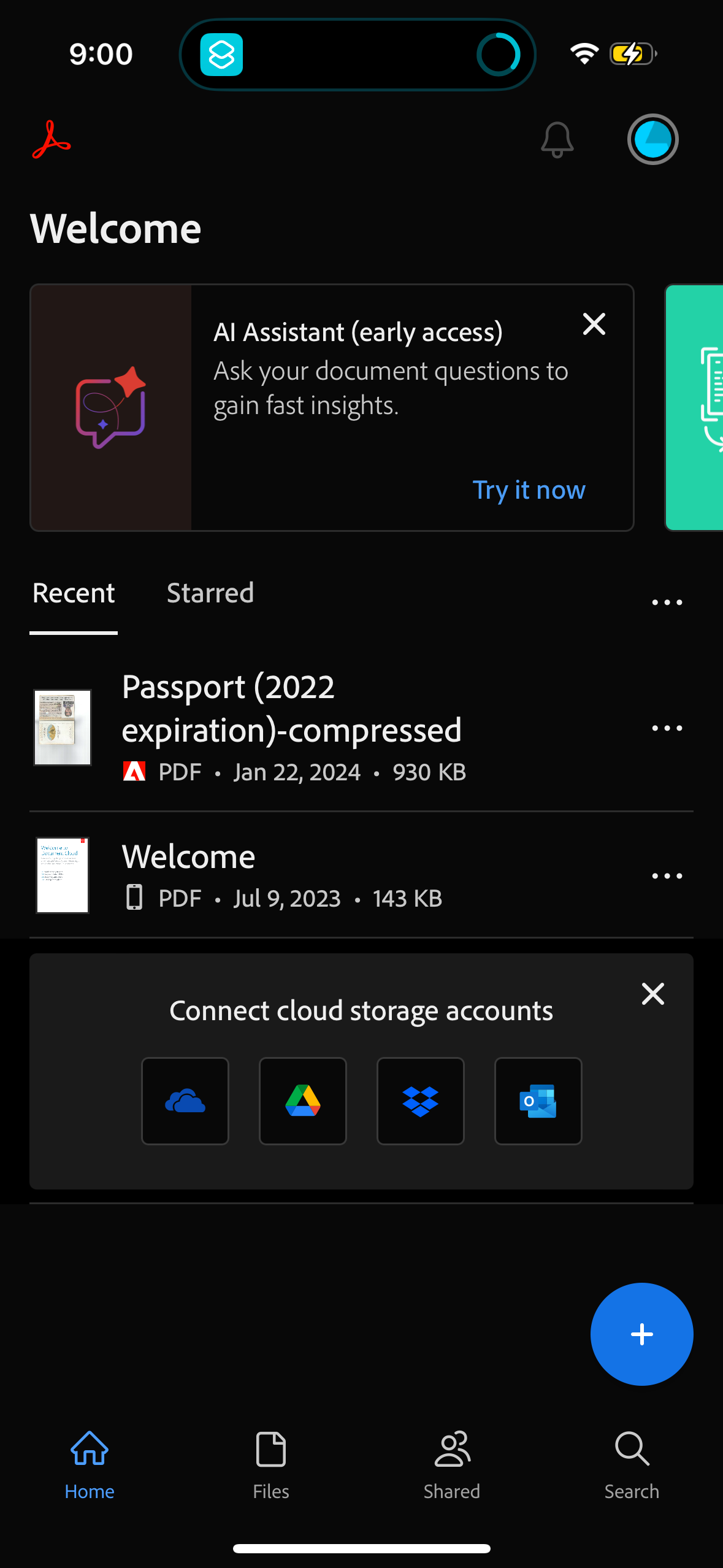Switch to the Starred tab
Viewport: 723px width, 1568px height.
(x=210, y=593)
